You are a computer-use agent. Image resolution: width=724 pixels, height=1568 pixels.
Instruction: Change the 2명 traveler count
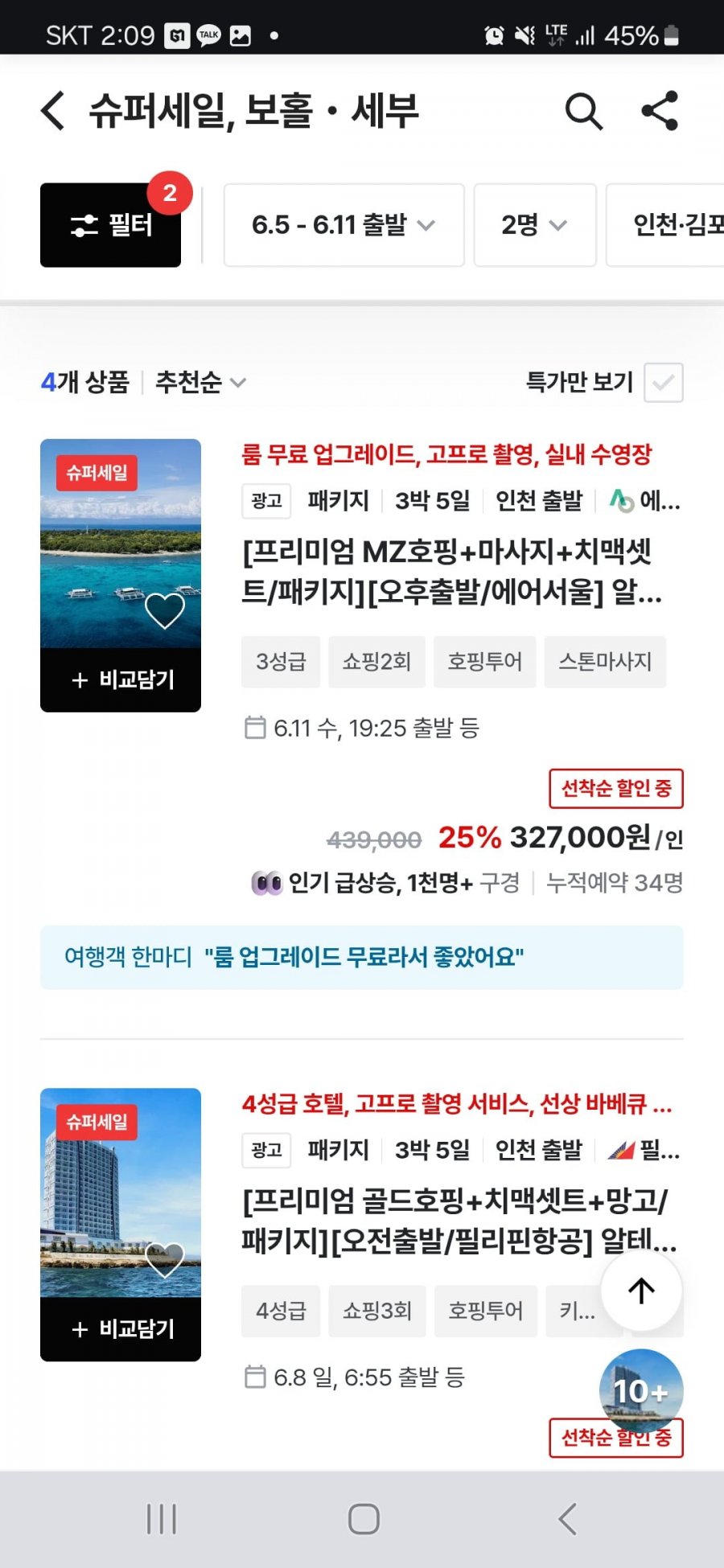pos(534,225)
